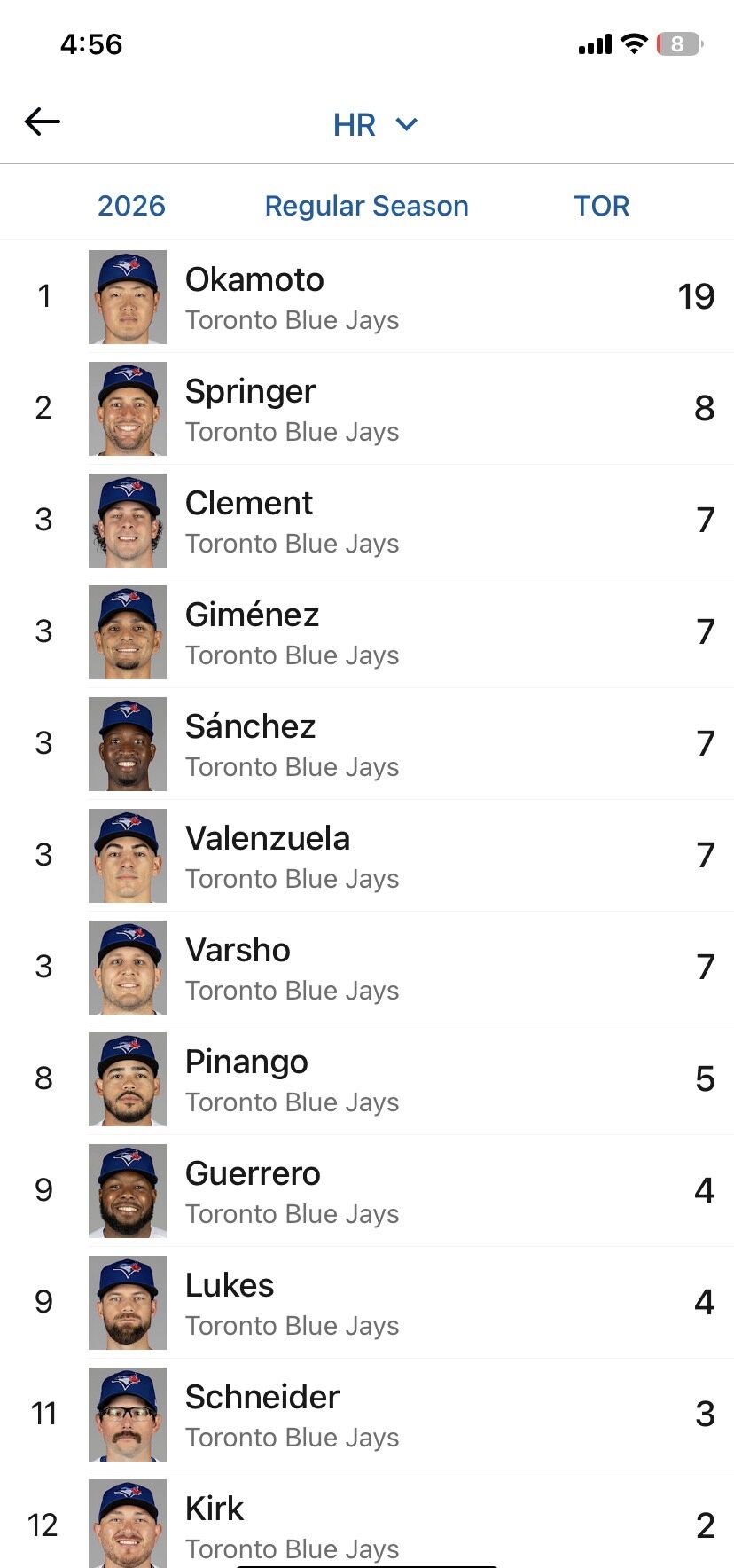Select Valenzuela in the list

[x=367, y=856]
